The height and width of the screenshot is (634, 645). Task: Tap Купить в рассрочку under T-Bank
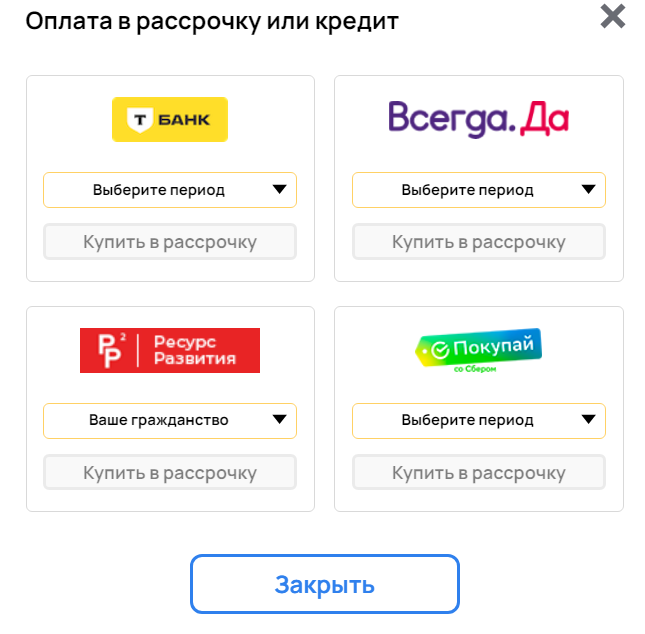pyautogui.click(x=170, y=242)
